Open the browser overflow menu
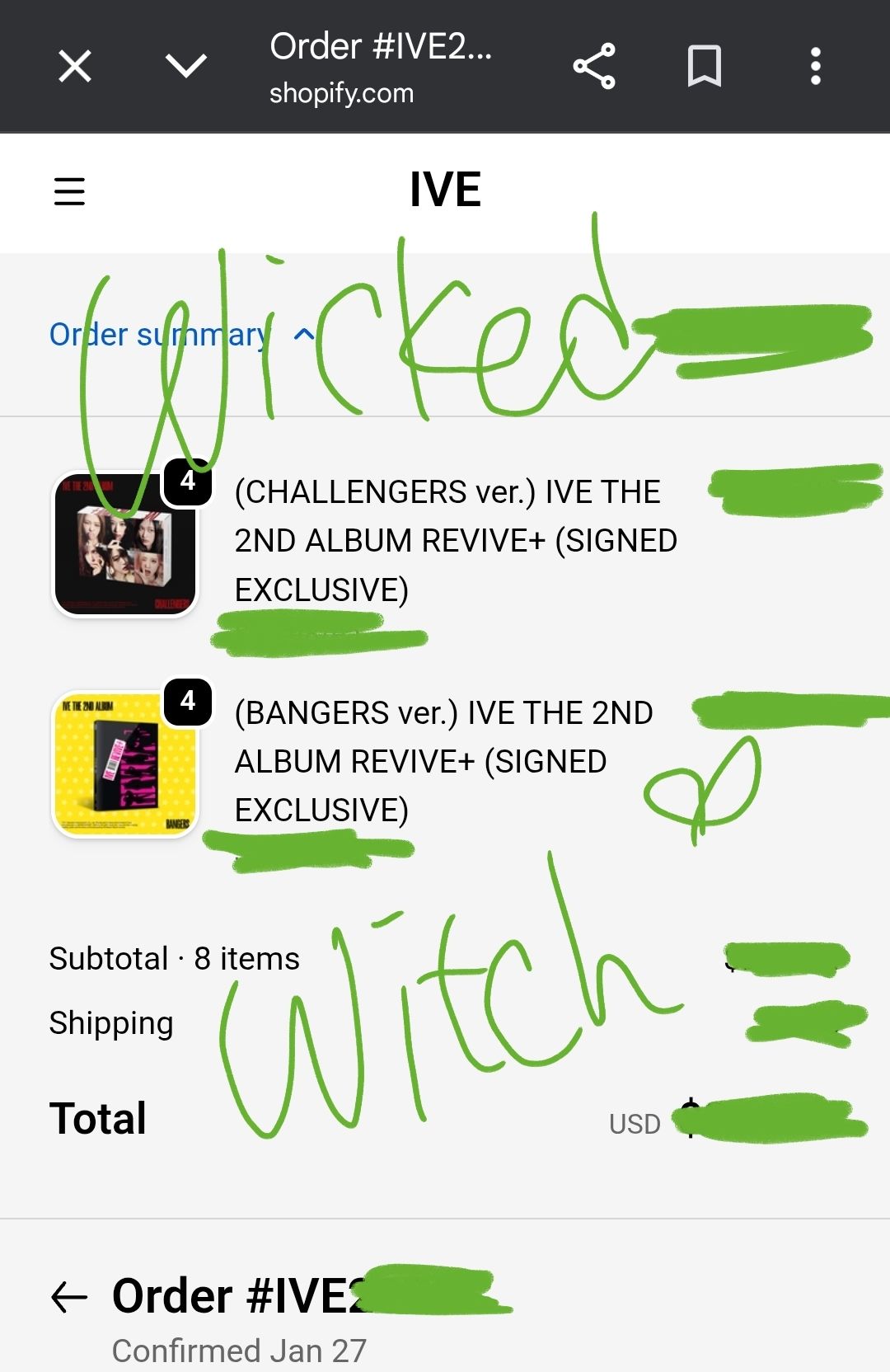Screen dimensions: 890x1372 (815, 66)
